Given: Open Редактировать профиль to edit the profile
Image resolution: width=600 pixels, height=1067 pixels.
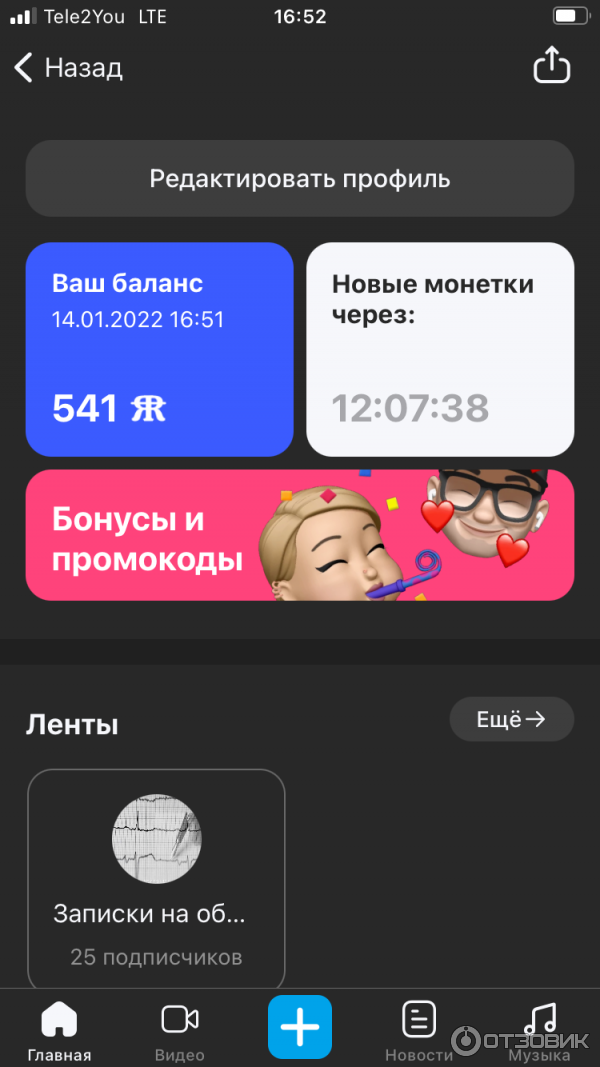Looking at the screenshot, I should tap(300, 179).
